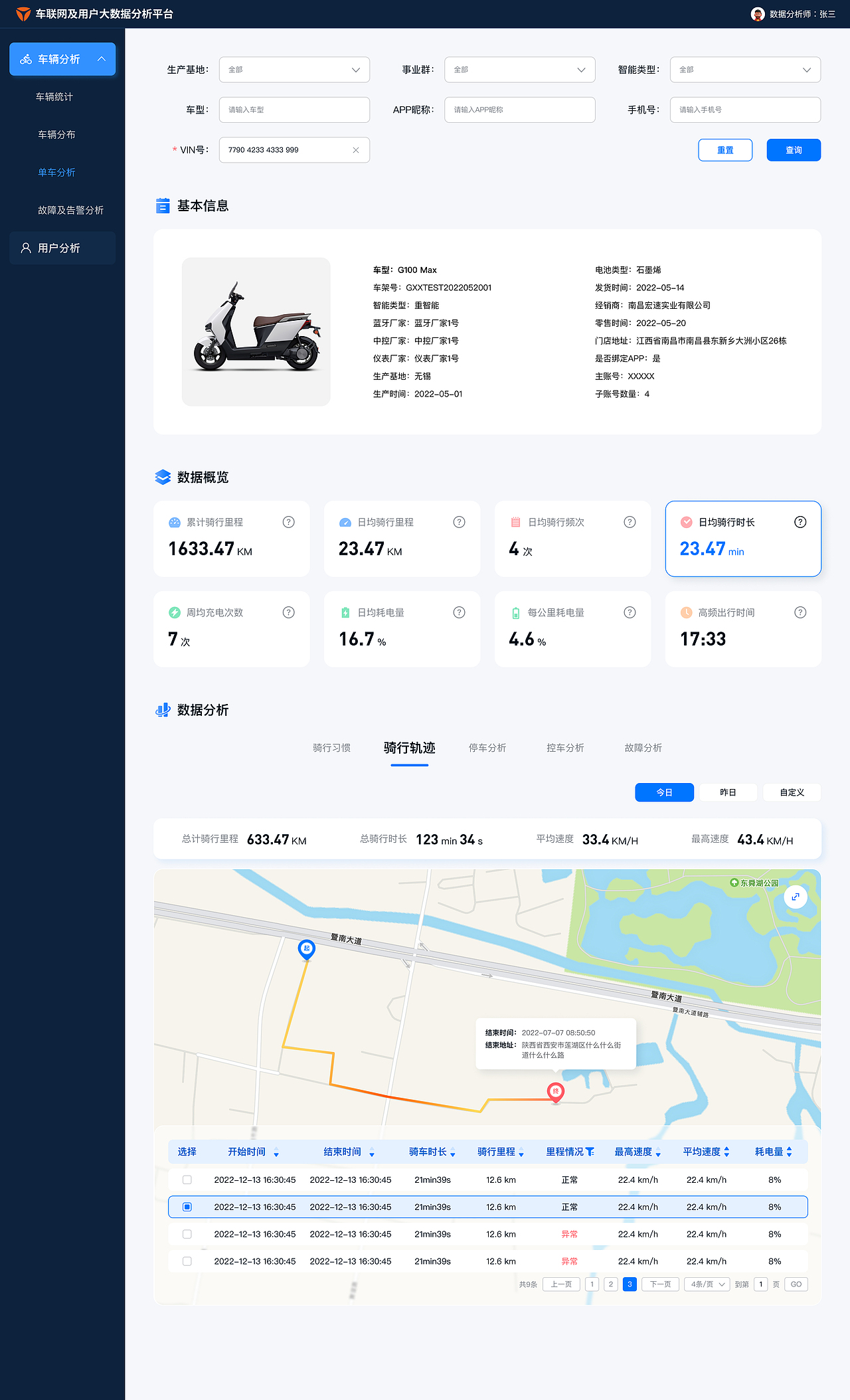Screen dimensions: 850x1400
Task: Open the map fullscreen expand icon
Action: pyautogui.click(x=795, y=897)
